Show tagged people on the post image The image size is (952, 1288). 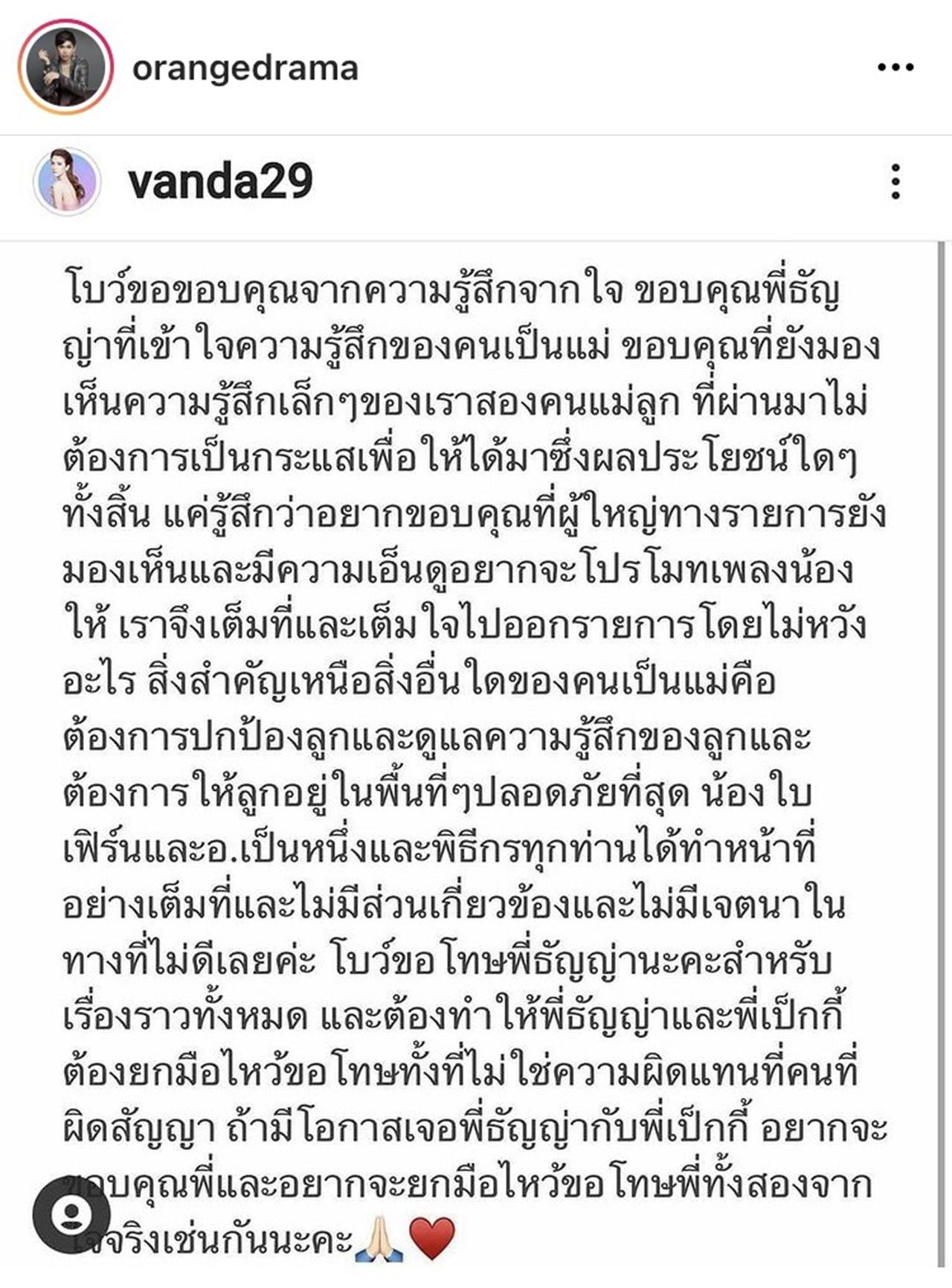pyautogui.click(x=72, y=1215)
